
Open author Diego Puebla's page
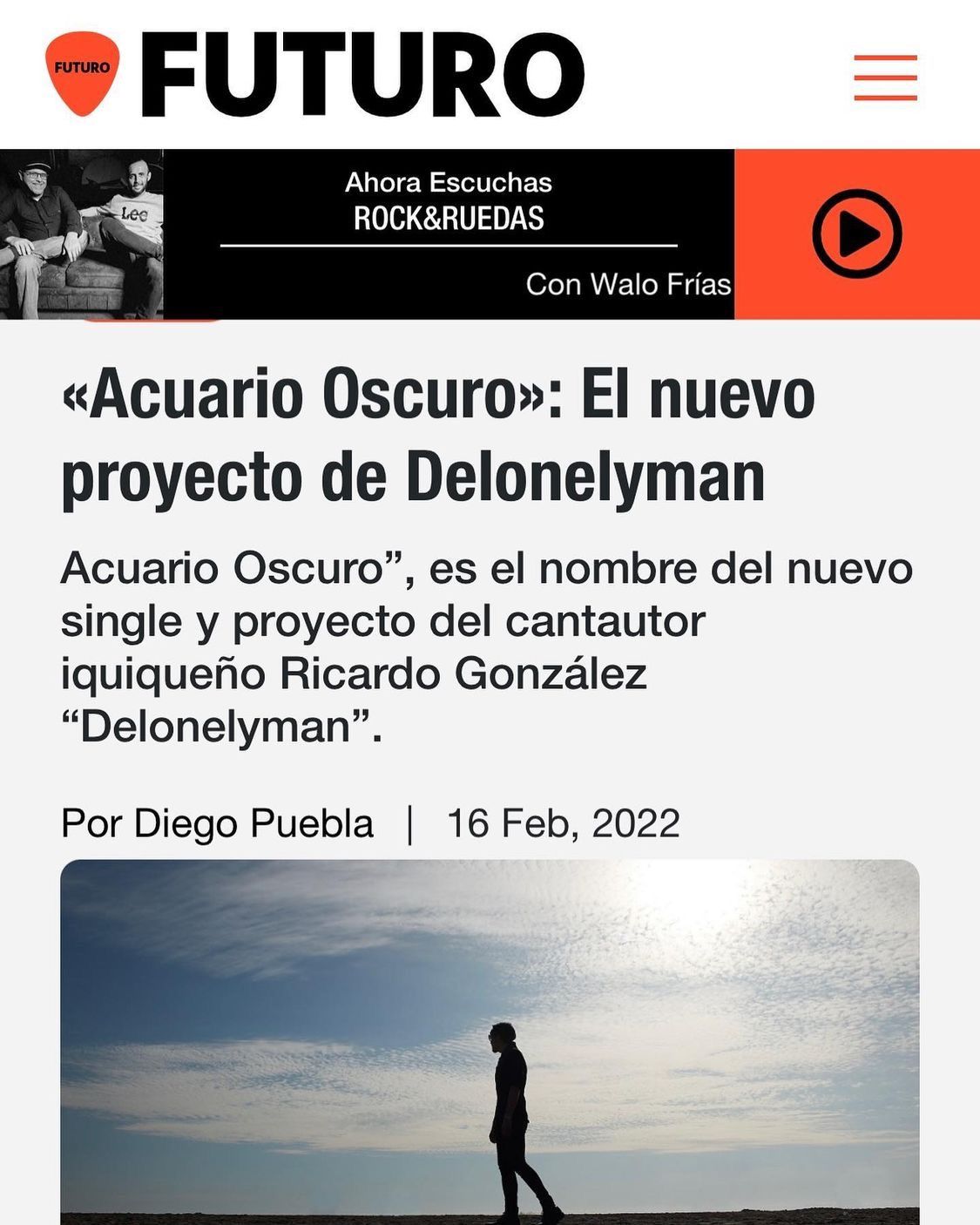(x=253, y=823)
